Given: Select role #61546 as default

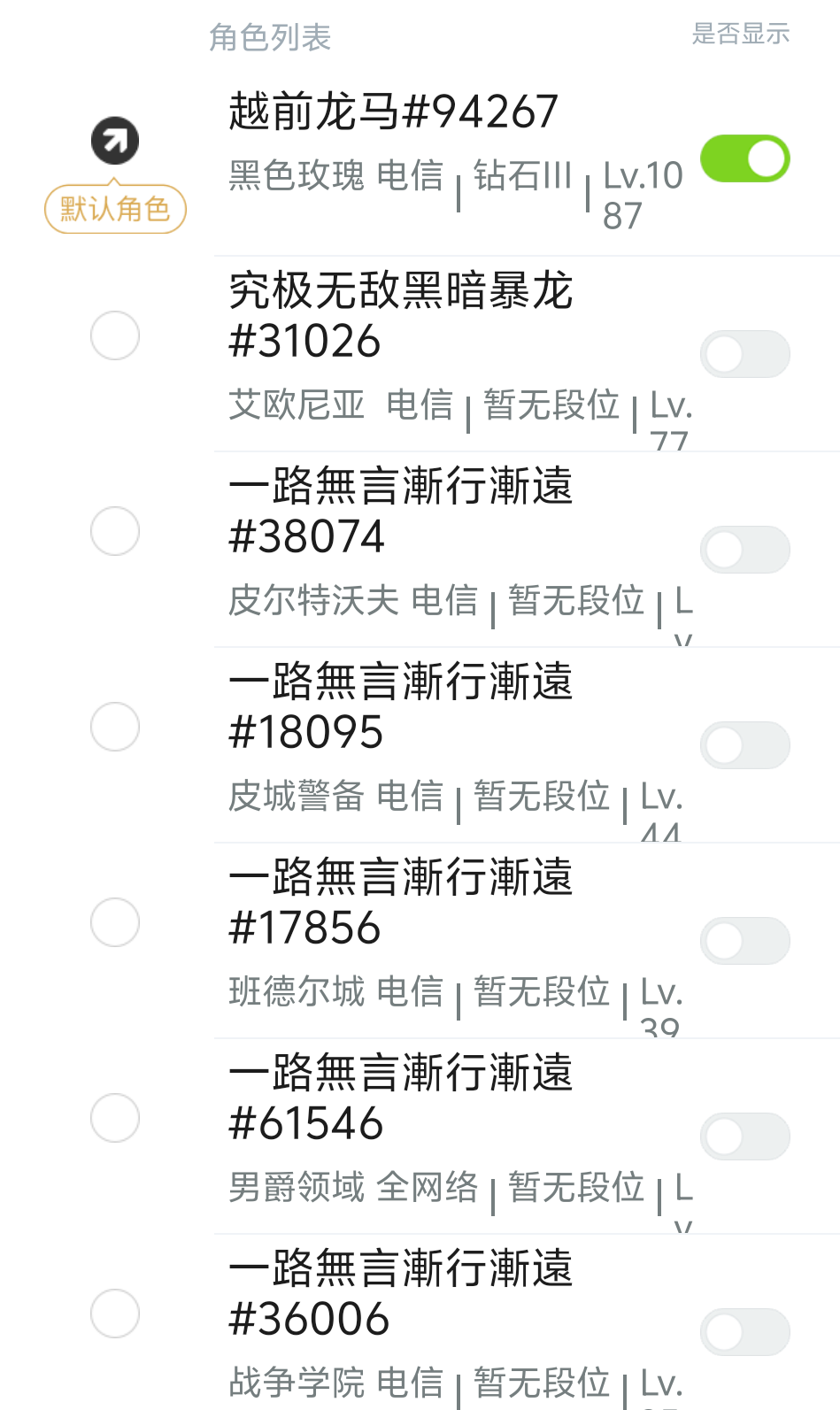Looking at the screenshot, I should [115, 1118].
